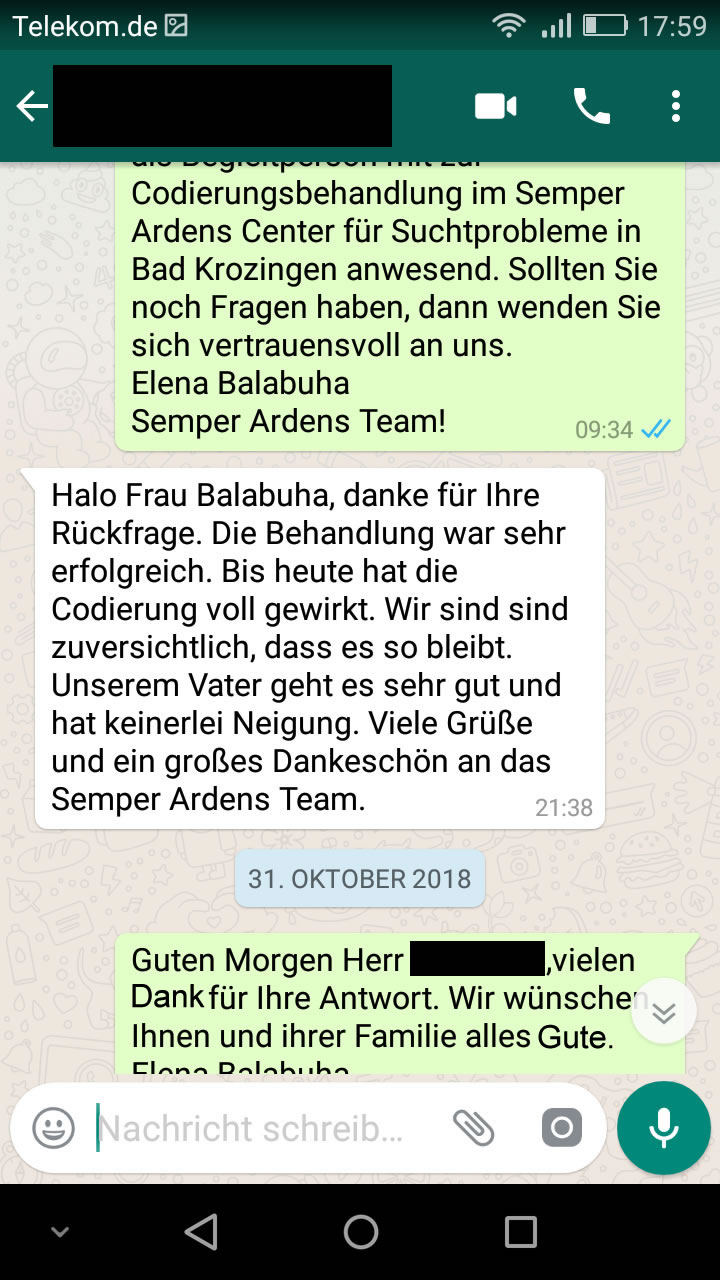Open the contact info header

(222, 106)
